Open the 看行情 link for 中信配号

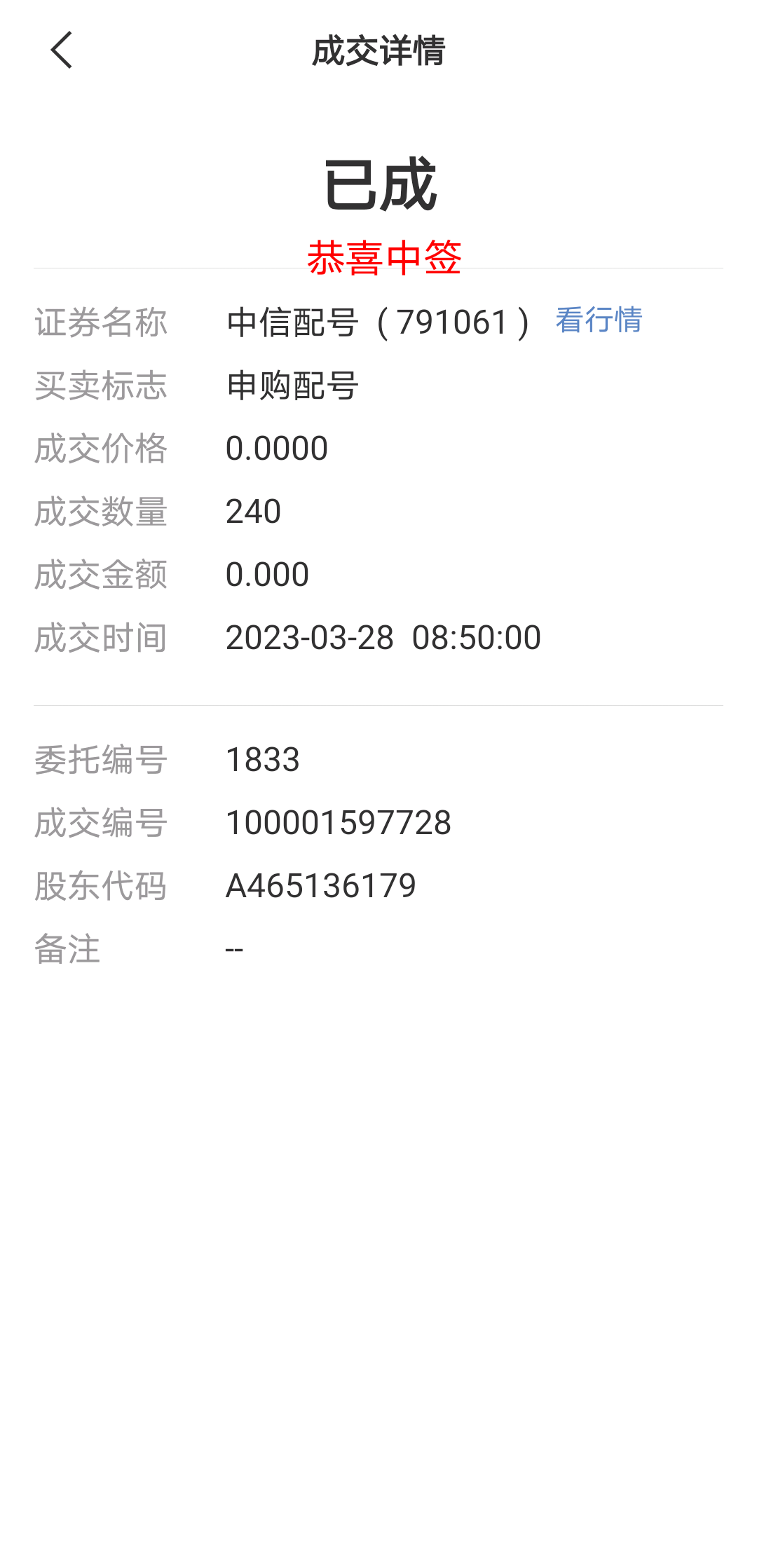(x=599, y=320)
